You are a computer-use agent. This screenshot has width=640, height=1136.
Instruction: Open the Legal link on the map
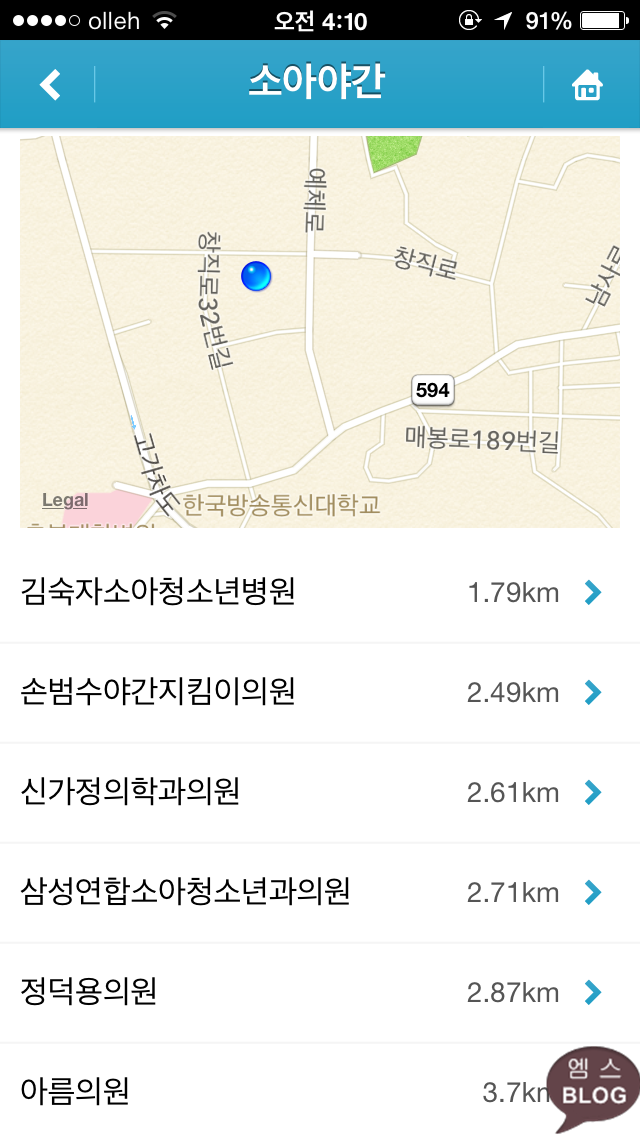point(65,501)
